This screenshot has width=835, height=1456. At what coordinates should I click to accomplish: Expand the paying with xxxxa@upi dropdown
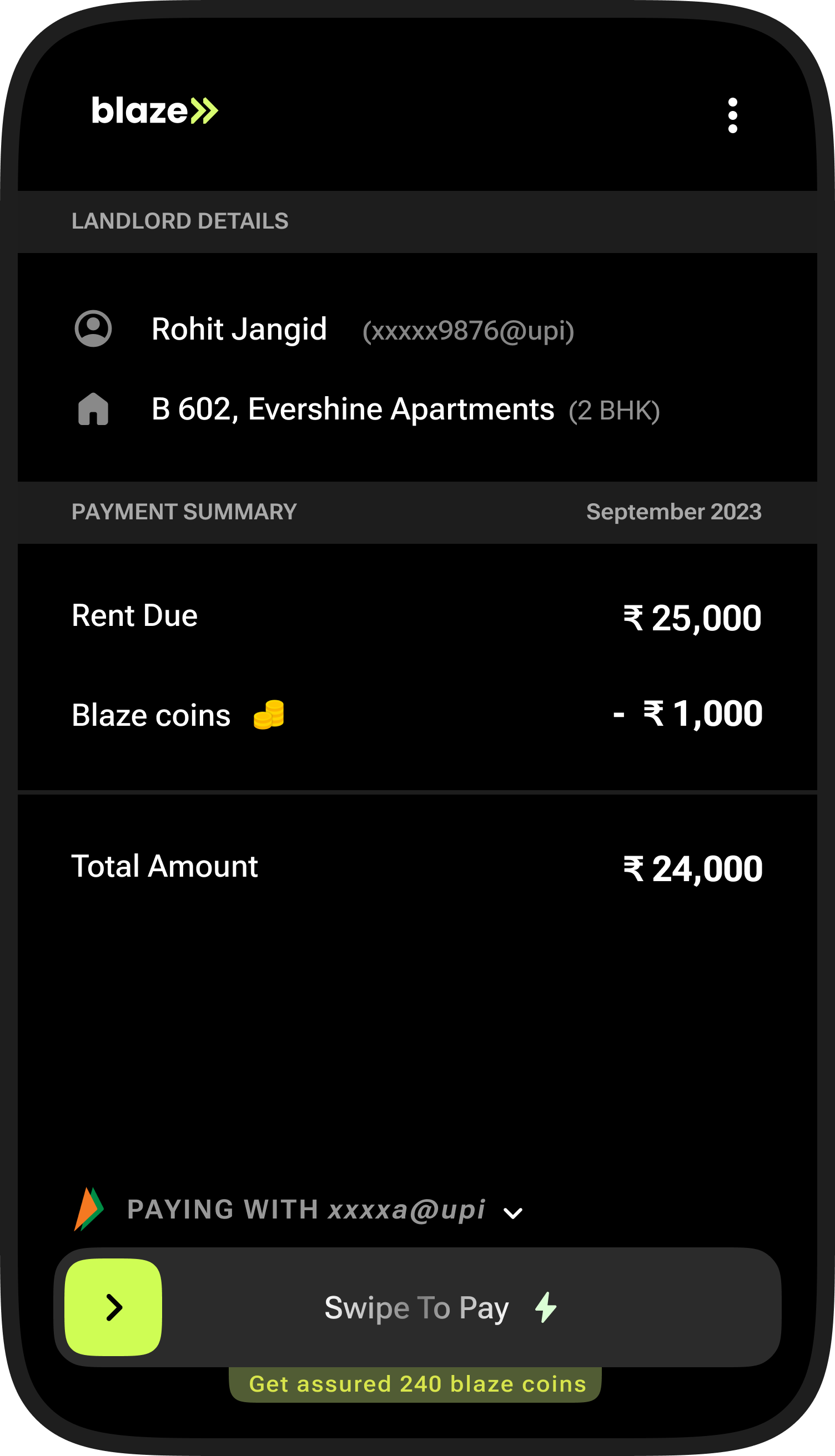pyautogui.click(x=512, y=1212)
